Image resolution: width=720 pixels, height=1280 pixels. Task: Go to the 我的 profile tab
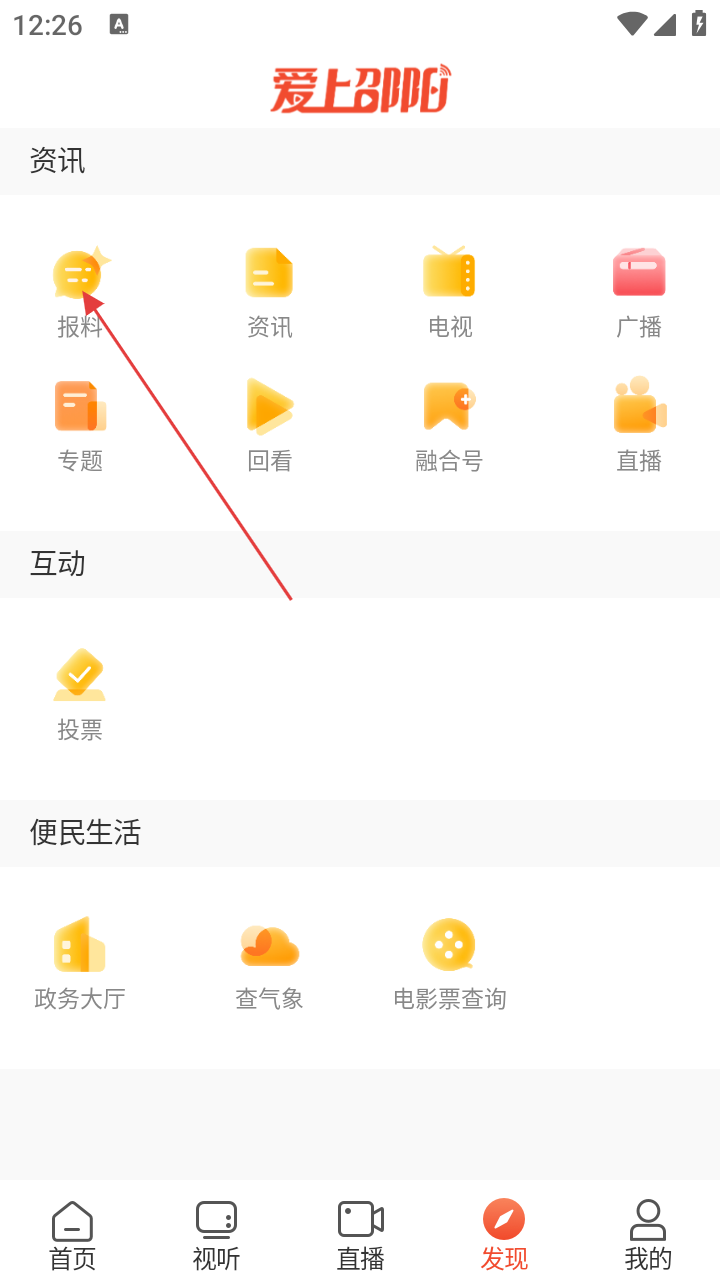(648, 1236)
